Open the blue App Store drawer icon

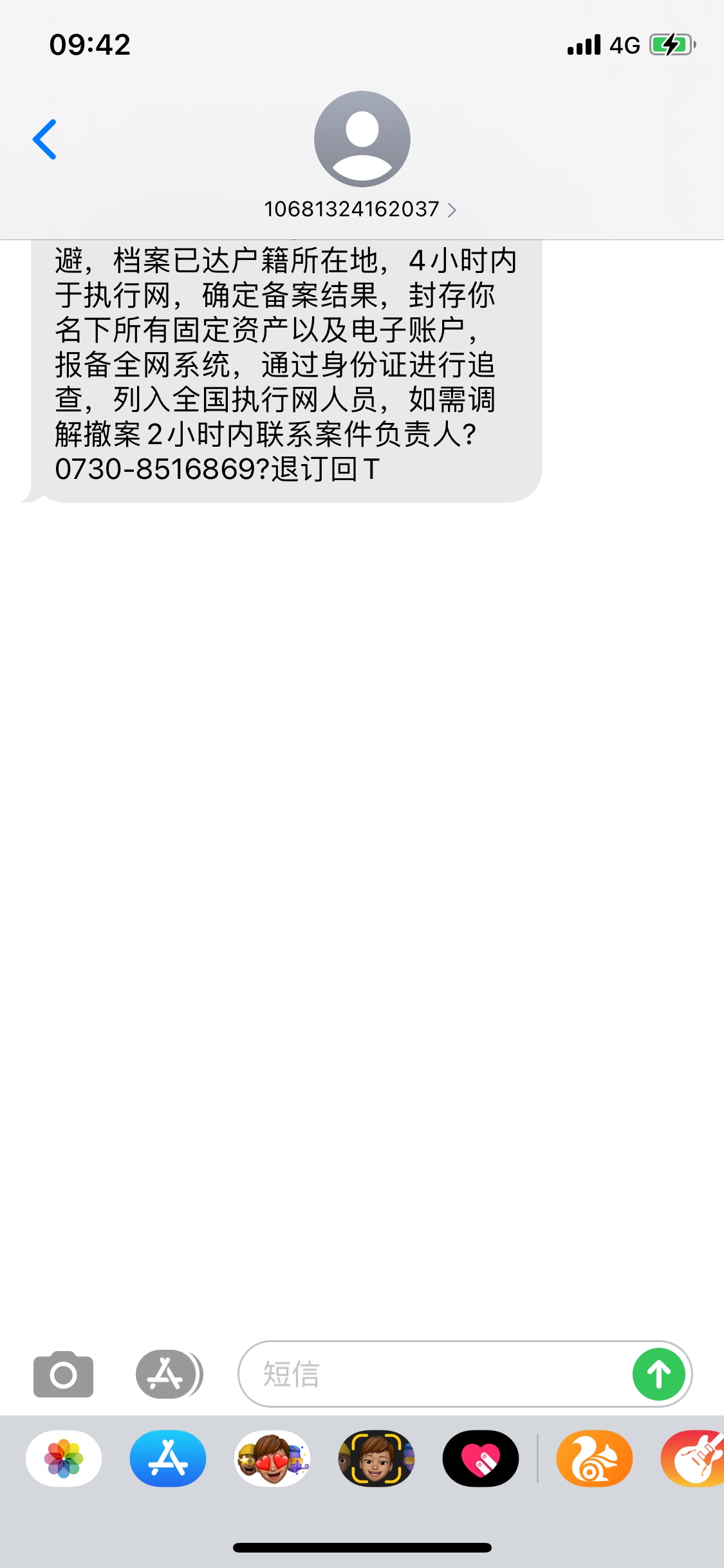coord(168,1459)
